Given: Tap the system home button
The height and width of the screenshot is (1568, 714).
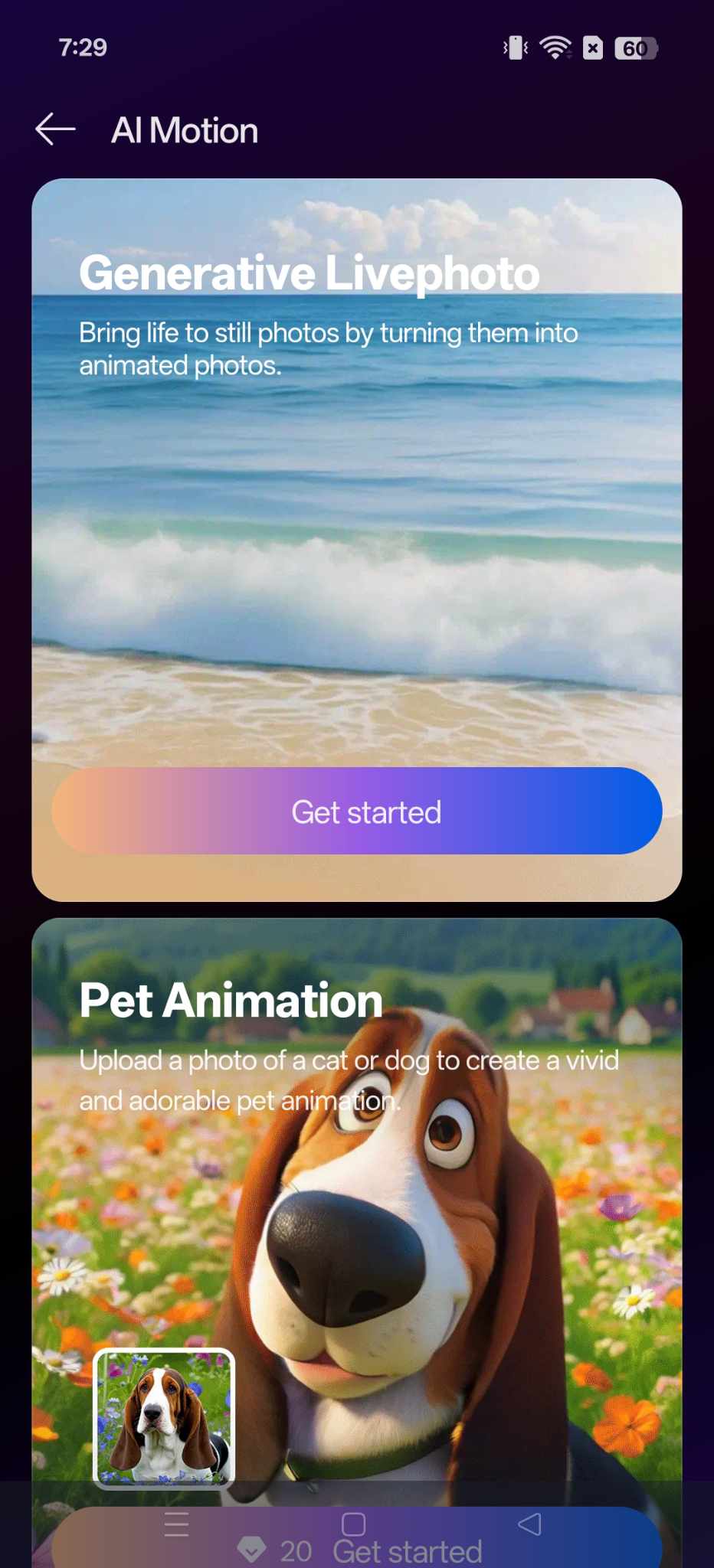Looking at the screenshot, I should tap(353, 1524).
